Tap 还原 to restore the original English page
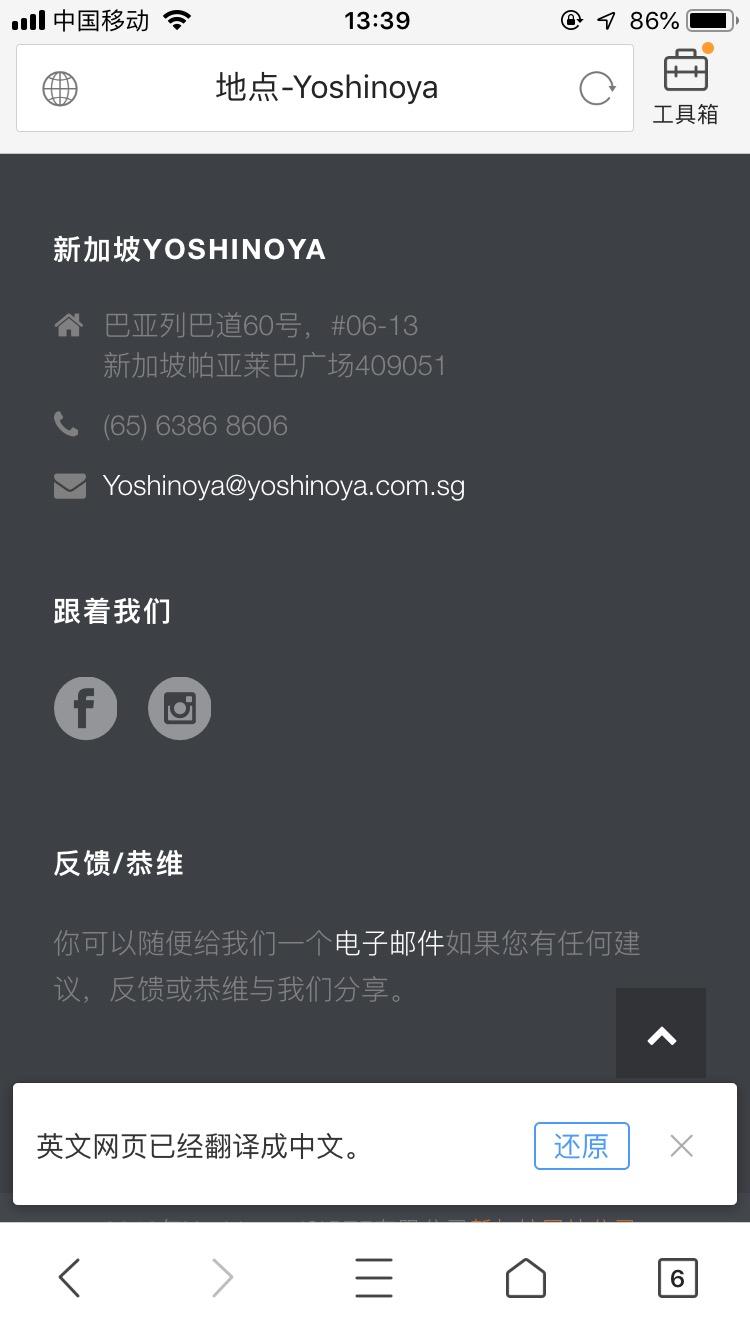 tap(581, 1146)
